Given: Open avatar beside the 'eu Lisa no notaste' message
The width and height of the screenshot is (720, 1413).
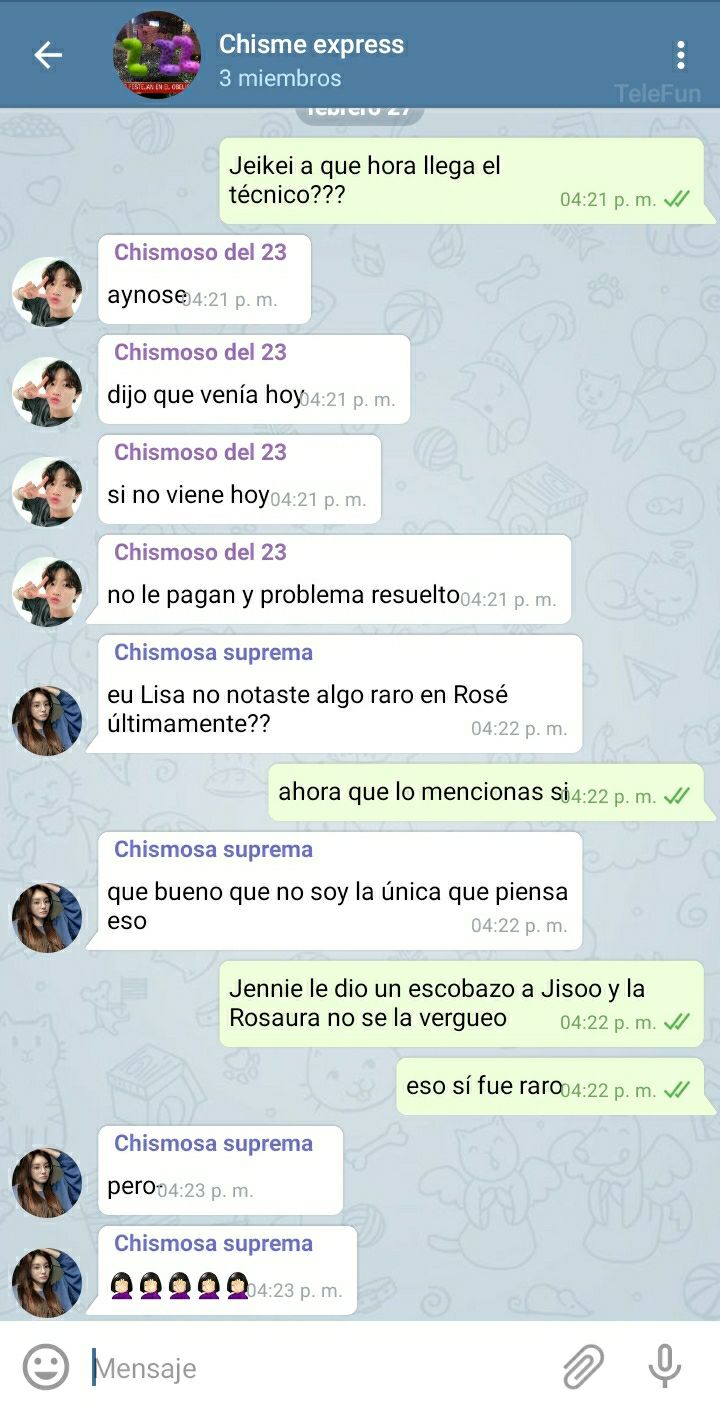Looking at the screenshot, I should [x=47, y=720].
